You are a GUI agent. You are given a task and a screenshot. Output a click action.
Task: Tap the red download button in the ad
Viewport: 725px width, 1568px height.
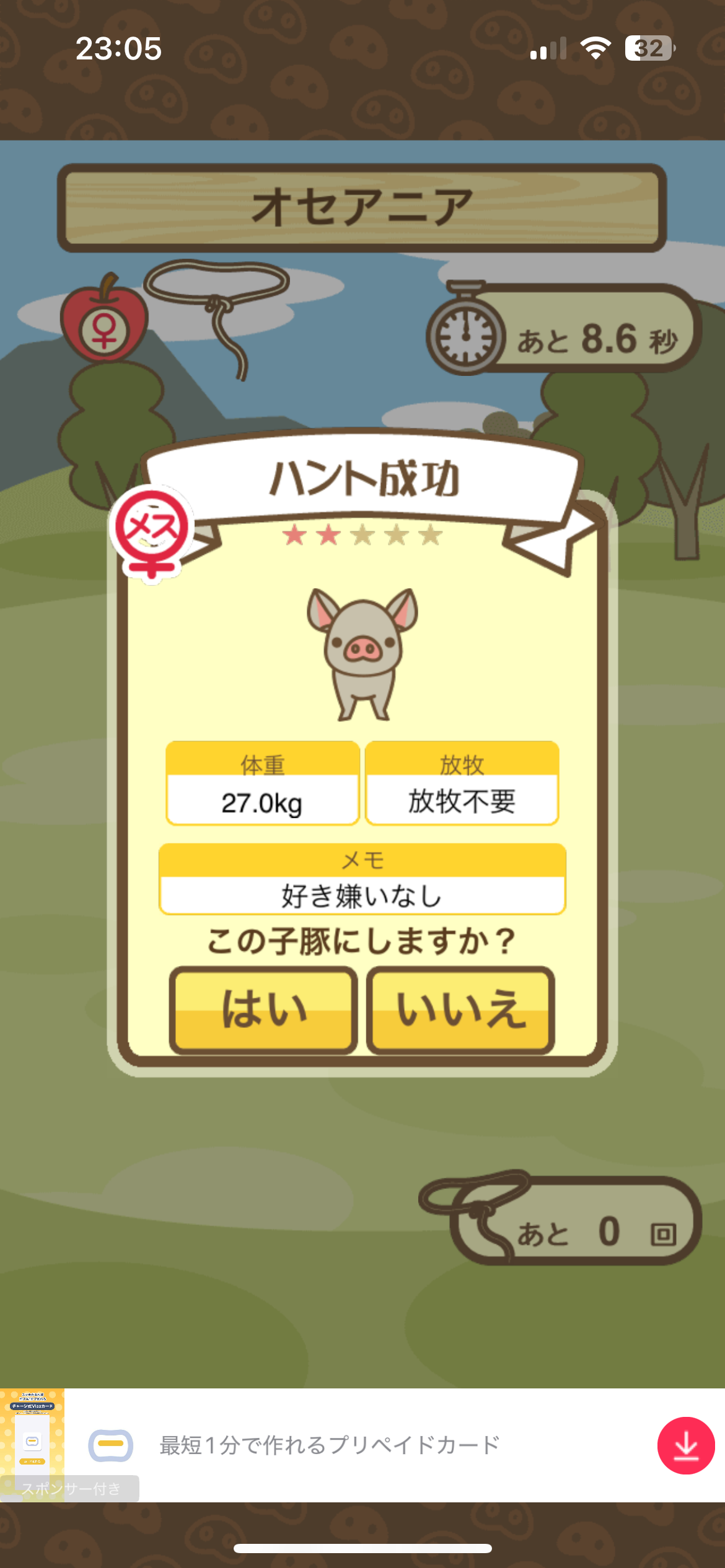(x=685, y=1445)
